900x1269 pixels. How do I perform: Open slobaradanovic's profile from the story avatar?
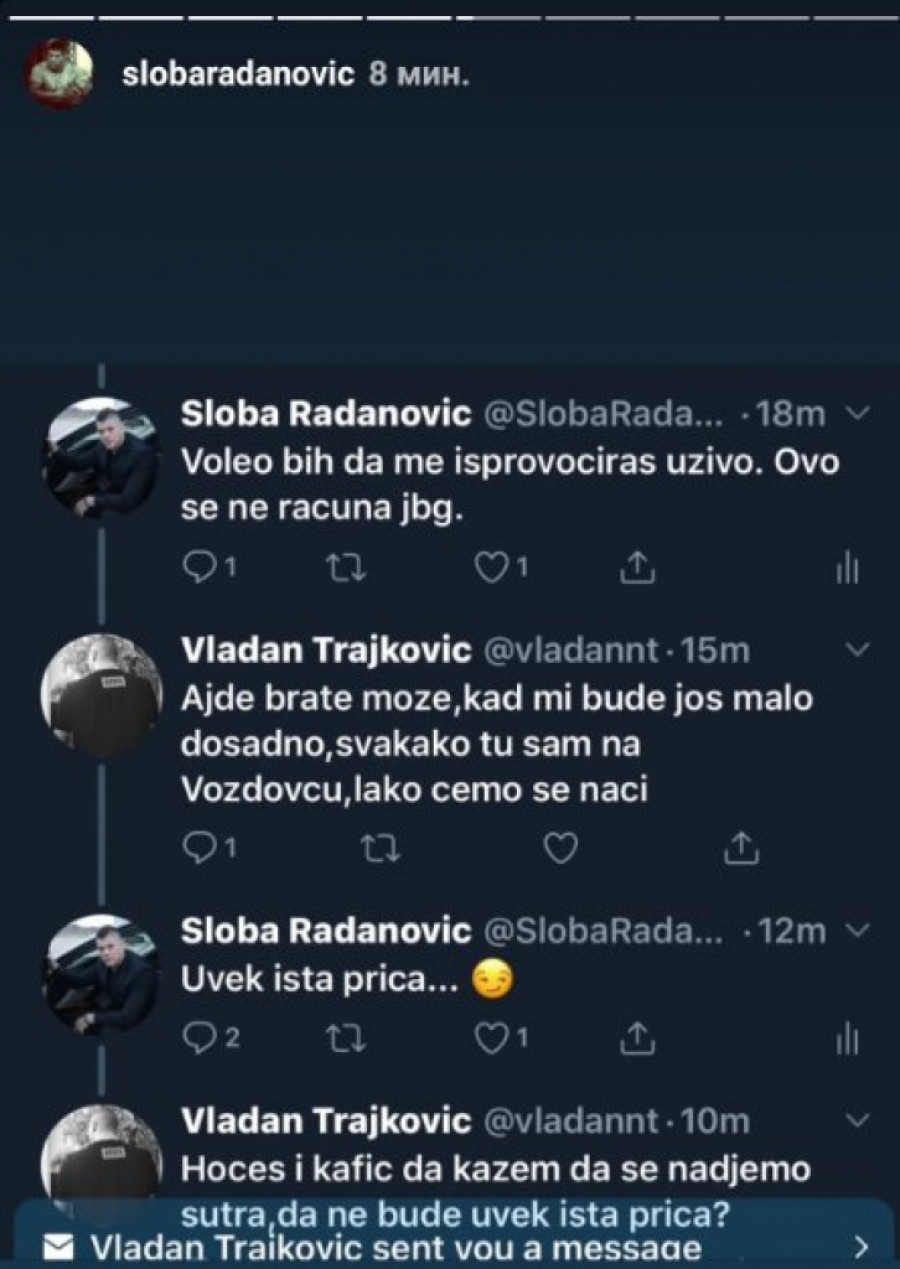[60, 74]
